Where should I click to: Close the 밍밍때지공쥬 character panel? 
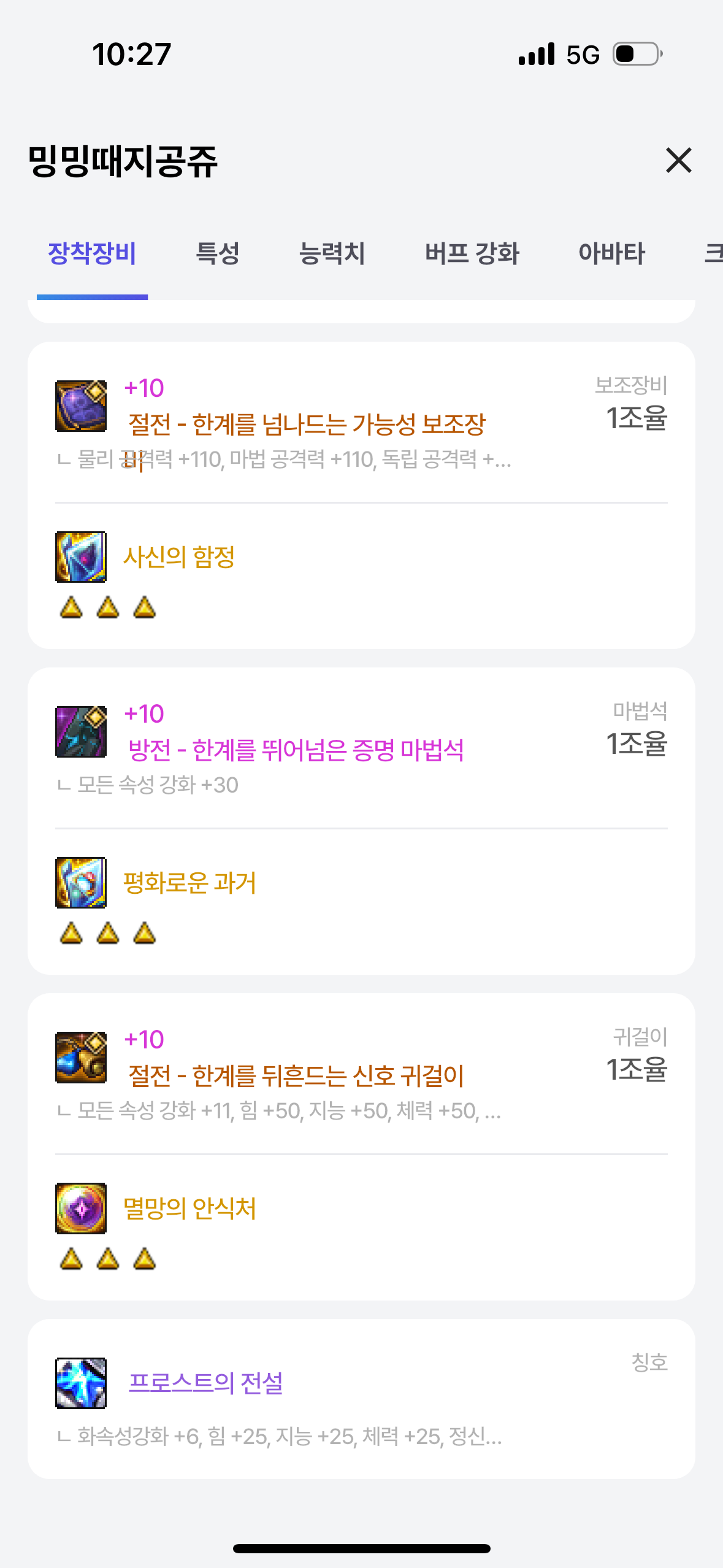pos(678,161)
